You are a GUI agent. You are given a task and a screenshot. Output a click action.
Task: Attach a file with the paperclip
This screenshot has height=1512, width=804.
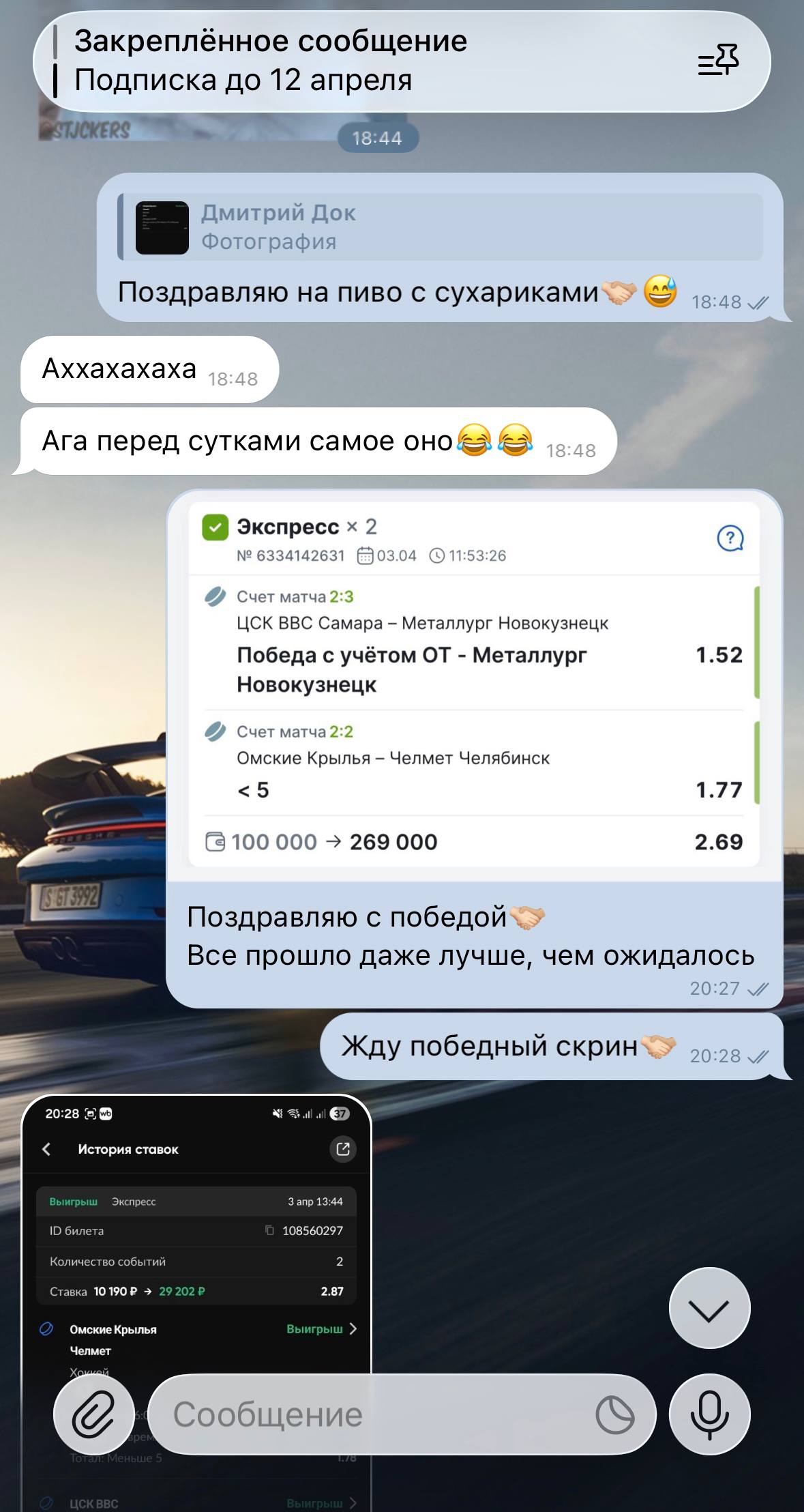click(93, 1415)
